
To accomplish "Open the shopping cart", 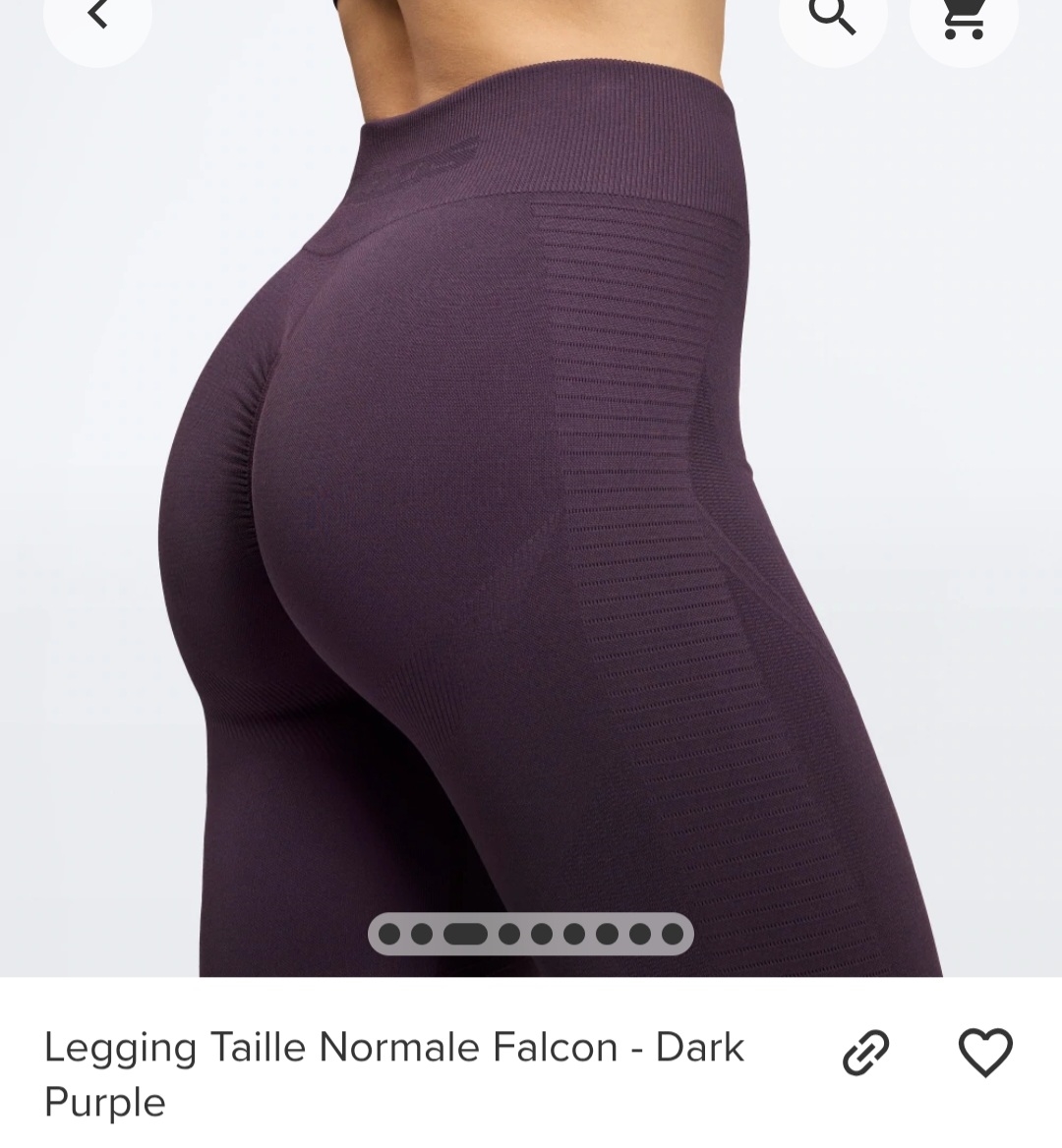I will pos(963,18).
